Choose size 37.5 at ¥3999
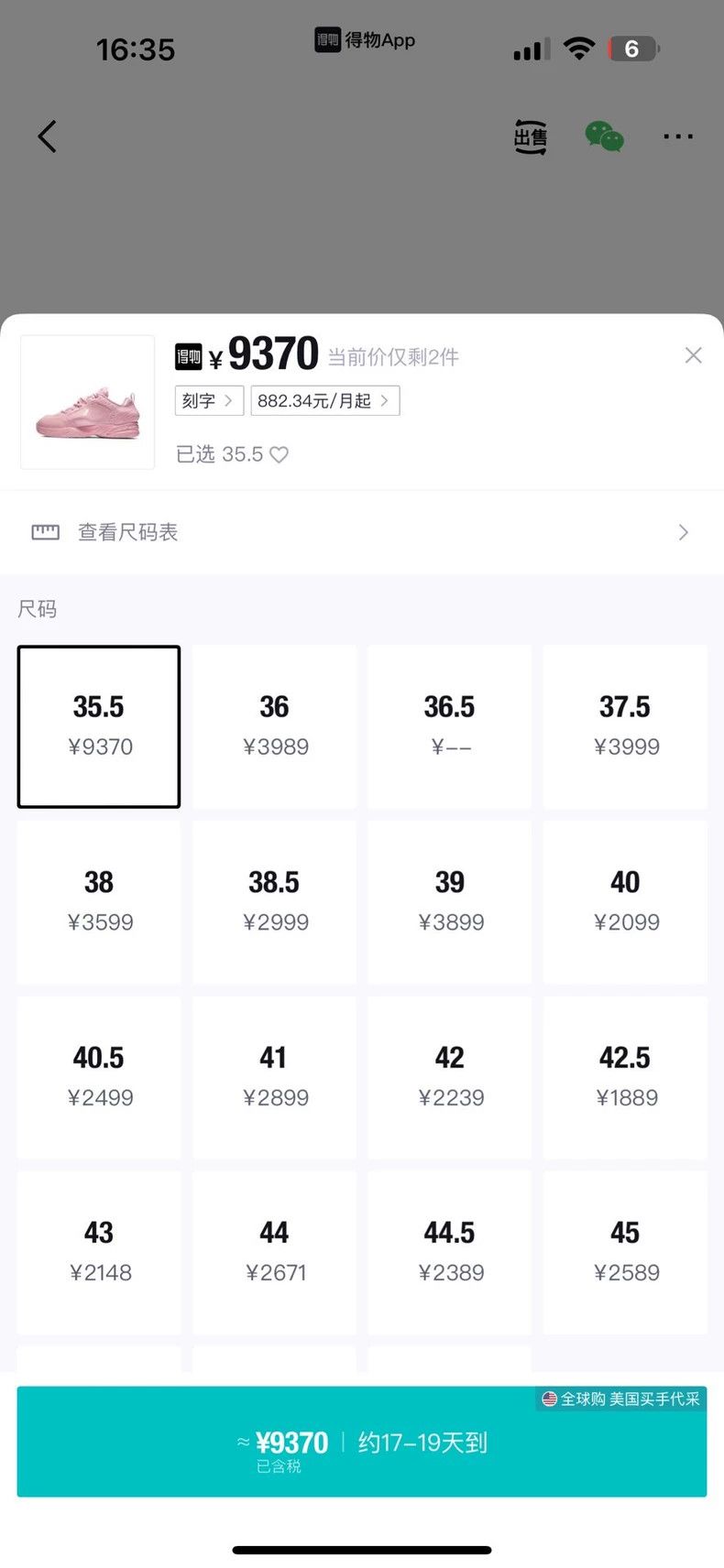 [x=625, y=726]
